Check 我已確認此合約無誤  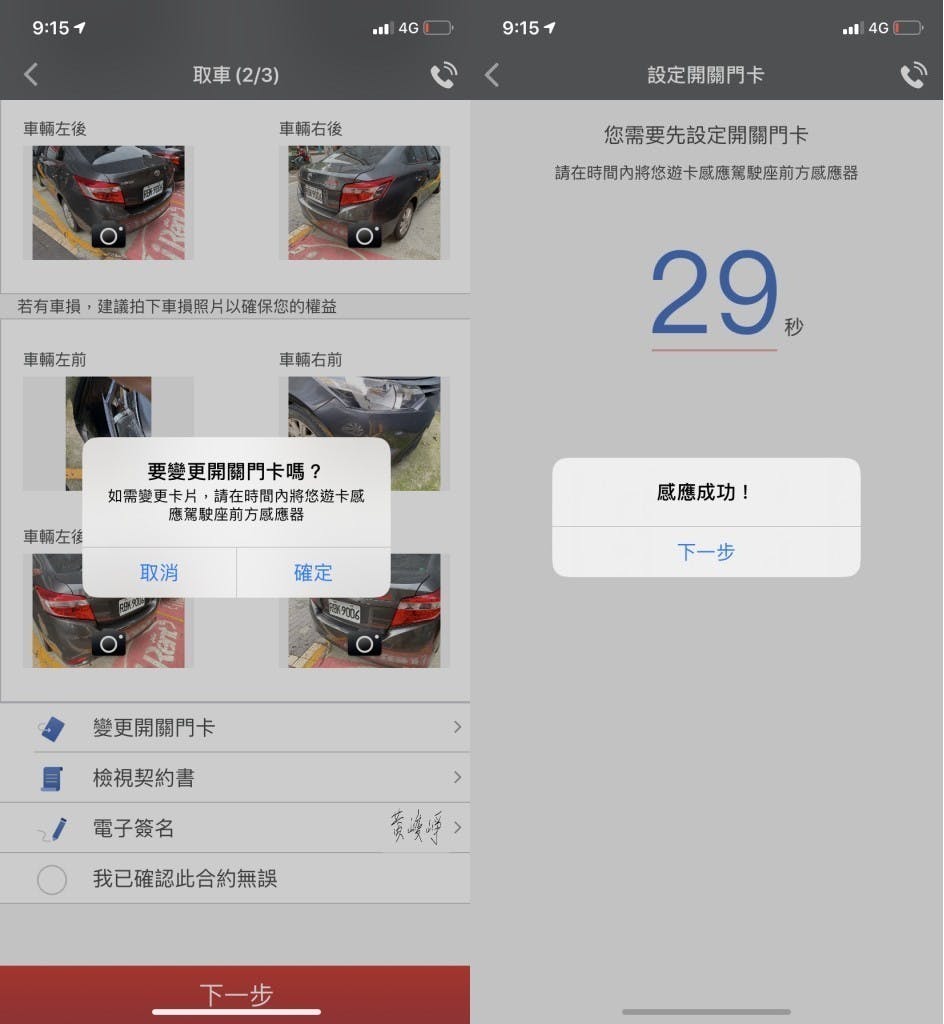(x=52, y=880)
